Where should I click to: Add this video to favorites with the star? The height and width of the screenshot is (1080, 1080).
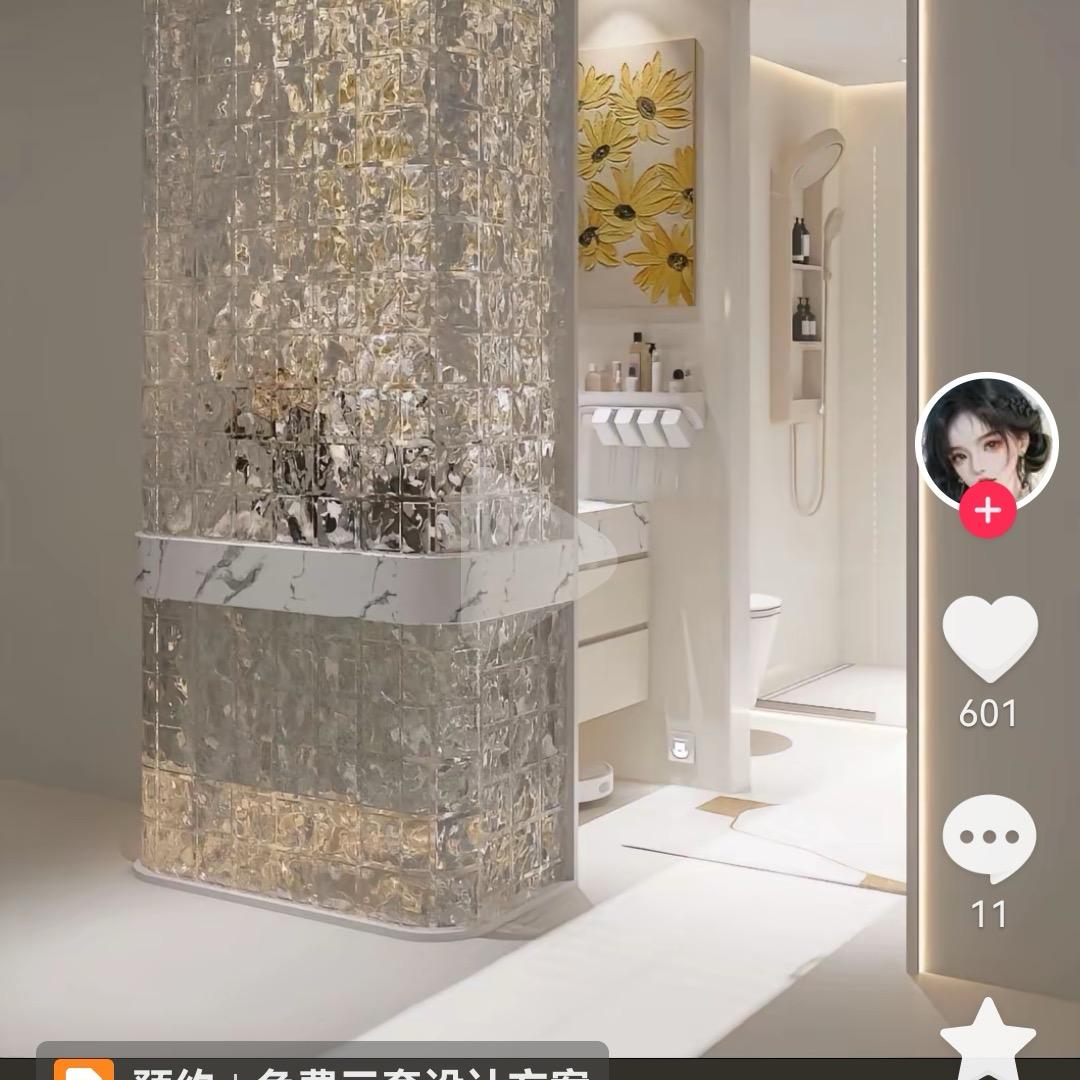988,1042
